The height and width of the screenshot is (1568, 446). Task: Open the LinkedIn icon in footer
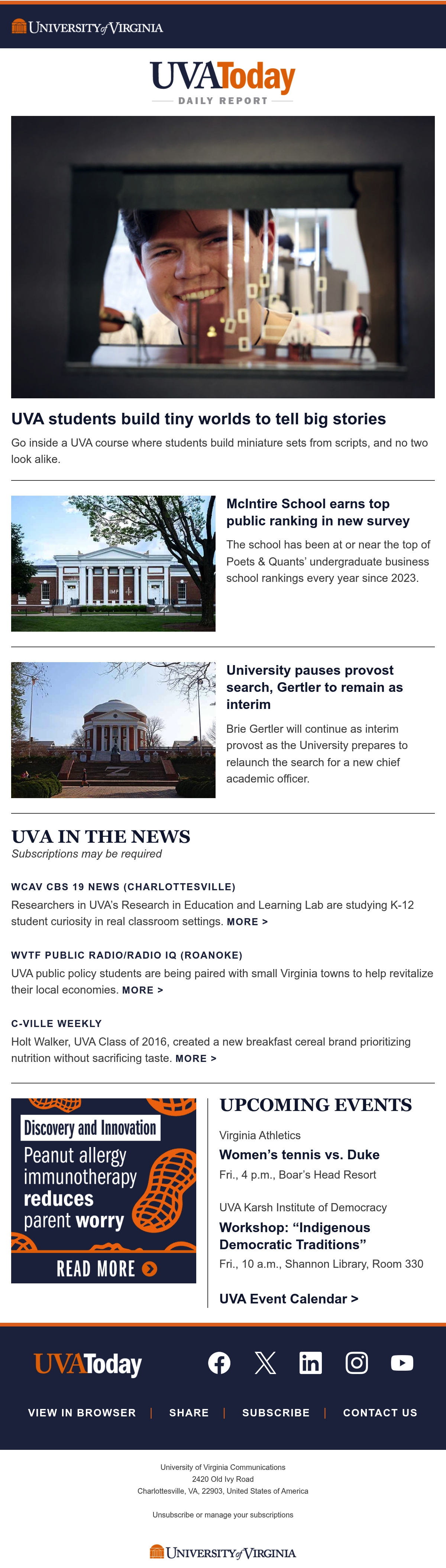tap(310, 1362)
